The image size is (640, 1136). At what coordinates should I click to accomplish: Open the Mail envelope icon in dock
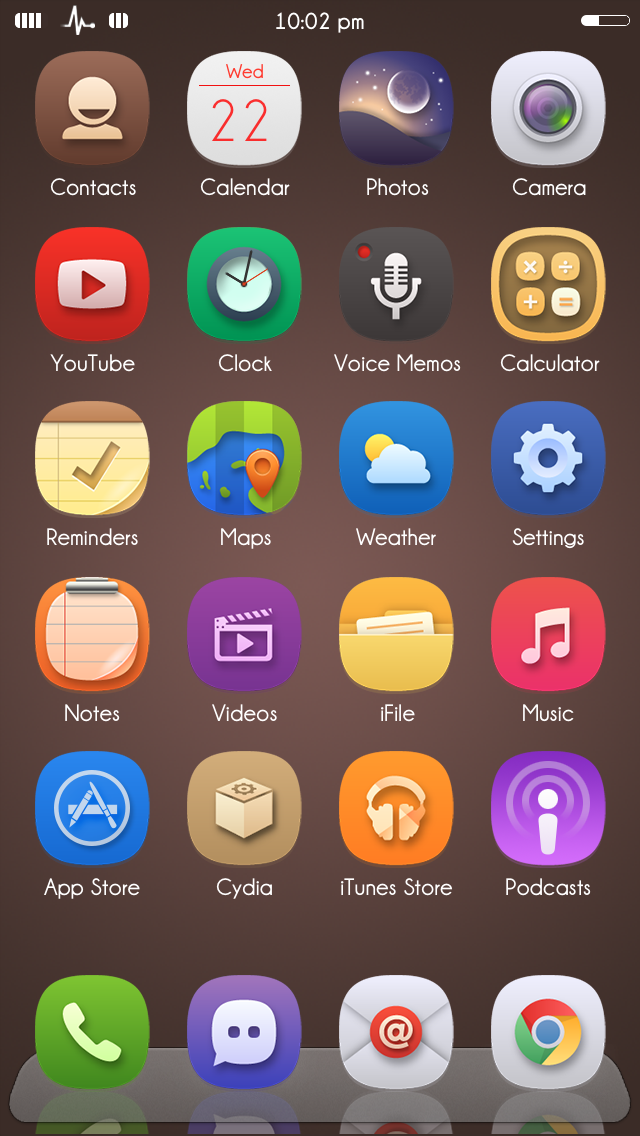[396, 1032]
